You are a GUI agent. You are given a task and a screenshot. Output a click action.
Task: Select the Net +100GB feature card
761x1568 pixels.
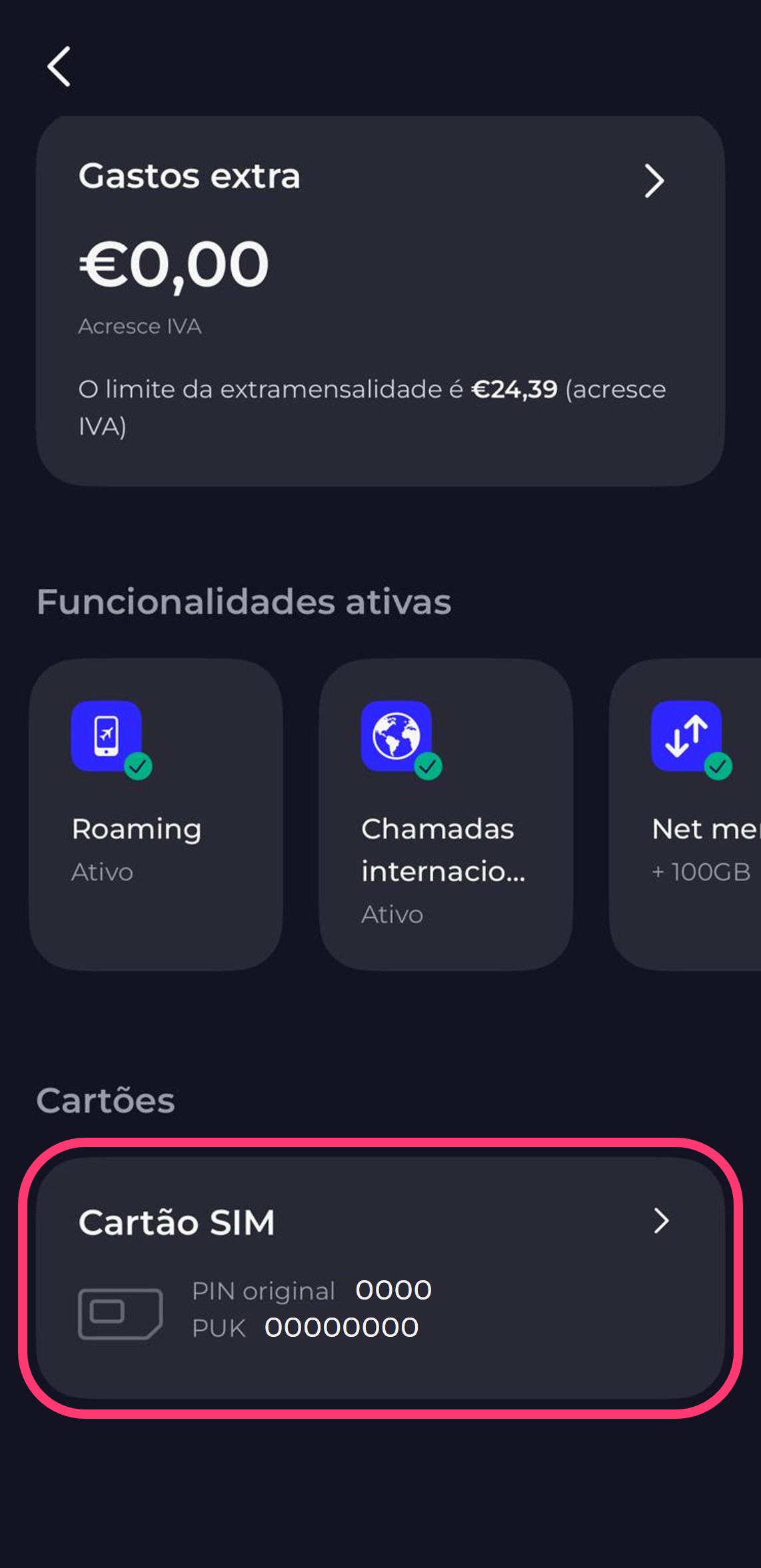click(x=685, y=814)
